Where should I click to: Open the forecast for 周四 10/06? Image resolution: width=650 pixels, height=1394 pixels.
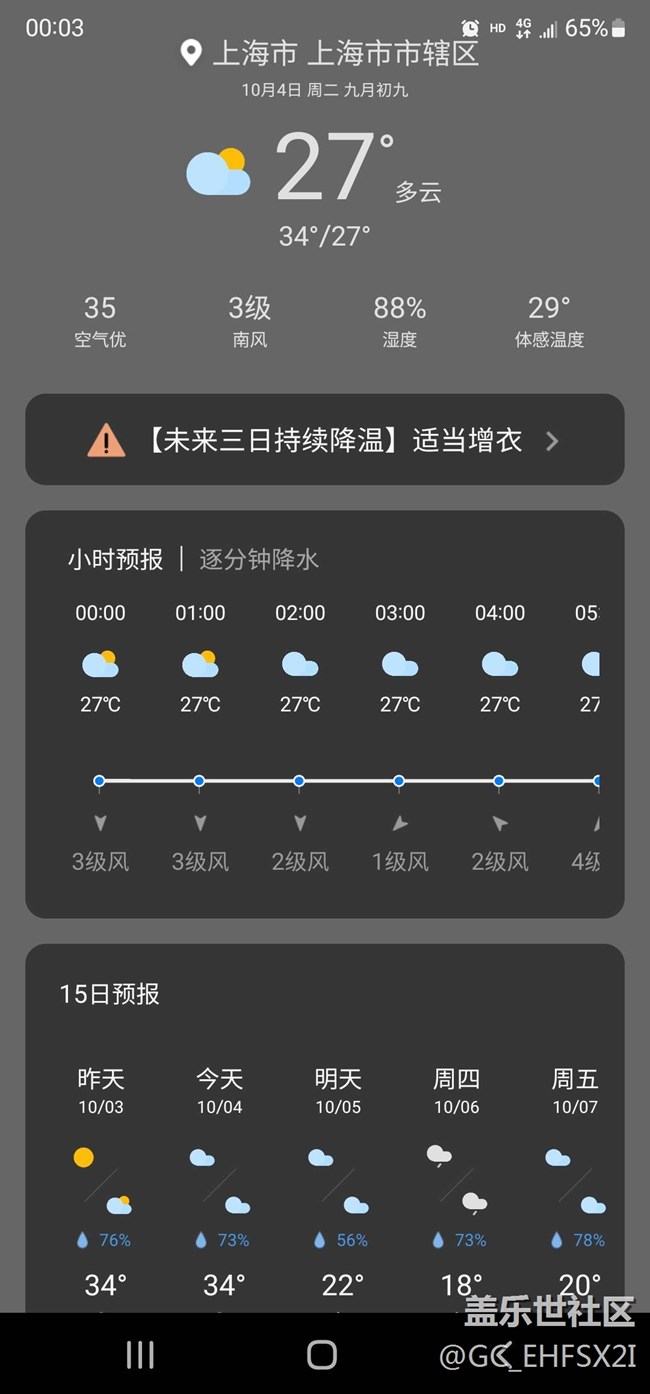(457, 1180)
